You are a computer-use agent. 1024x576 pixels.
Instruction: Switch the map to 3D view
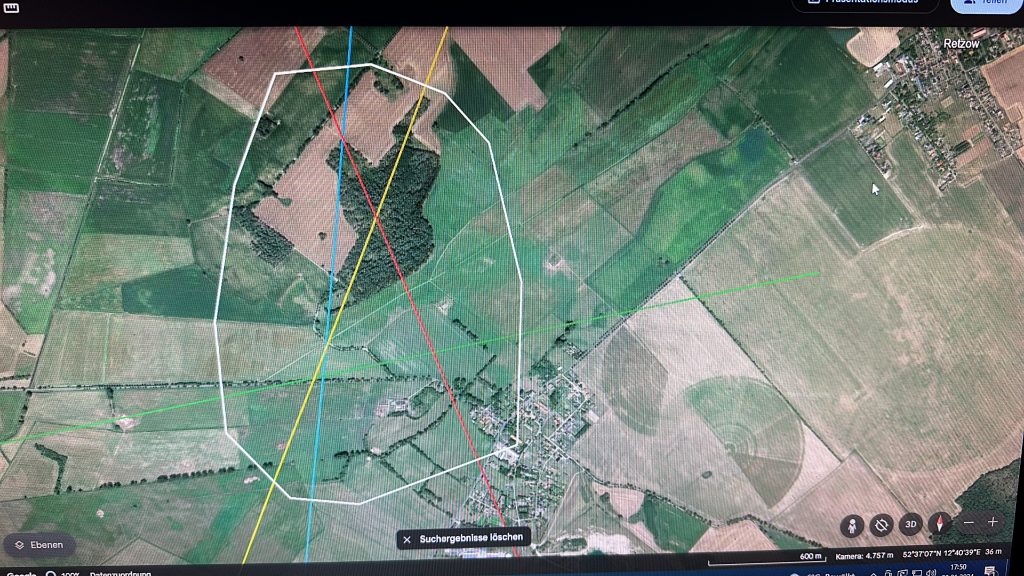(910, 524)
